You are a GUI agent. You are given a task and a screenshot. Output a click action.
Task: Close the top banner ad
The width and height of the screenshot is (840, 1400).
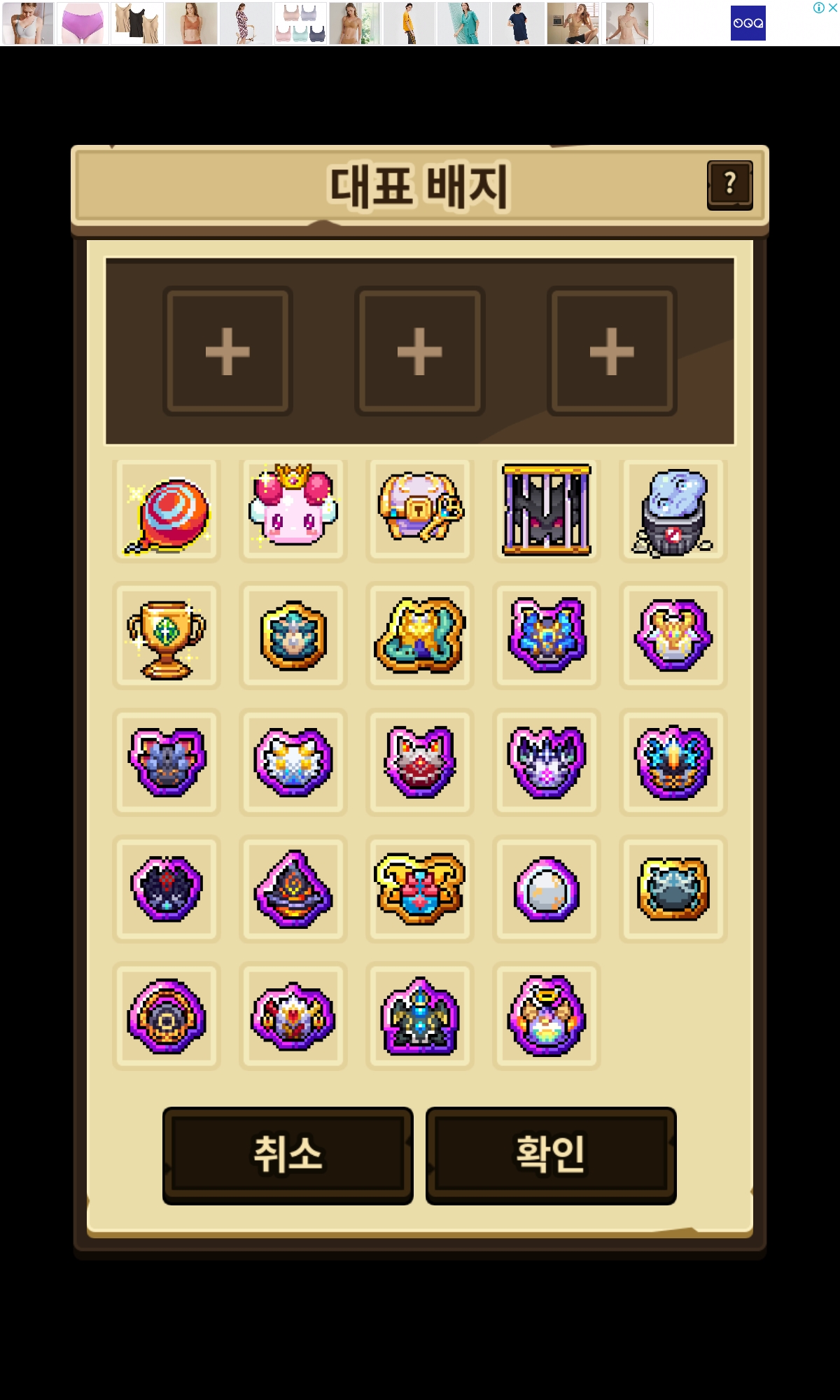832,8
